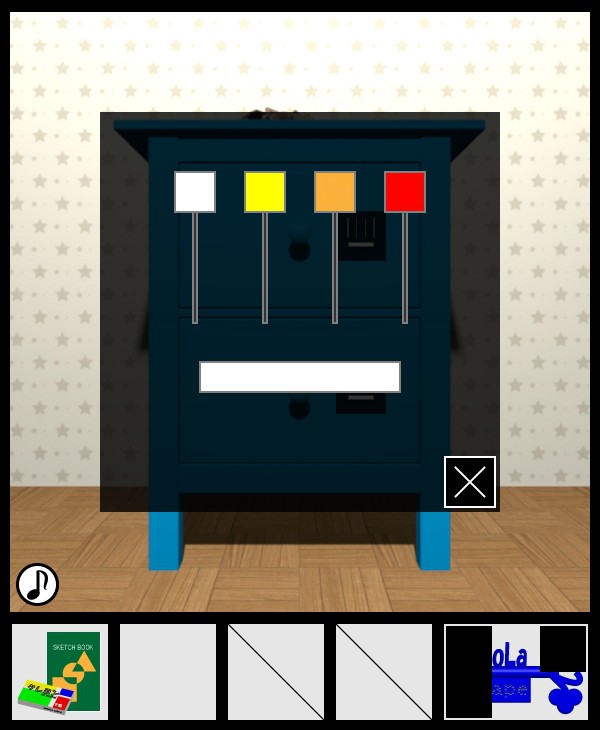This screenshot has width=600, height=730.
Task: Tap the orange color square
Action: [x=335, y=192]
